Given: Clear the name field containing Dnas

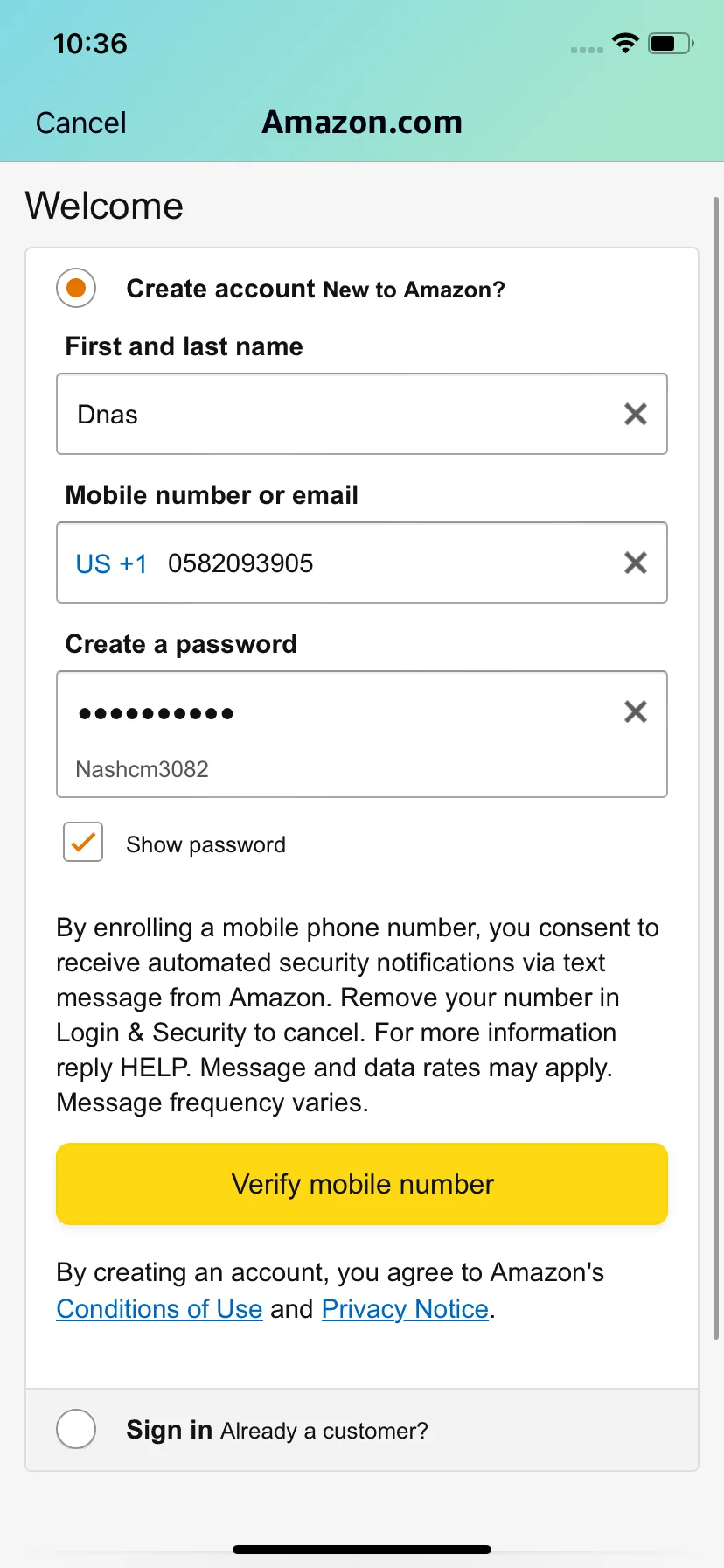Looking at the screenshot, I should click(x=636, y=414).
